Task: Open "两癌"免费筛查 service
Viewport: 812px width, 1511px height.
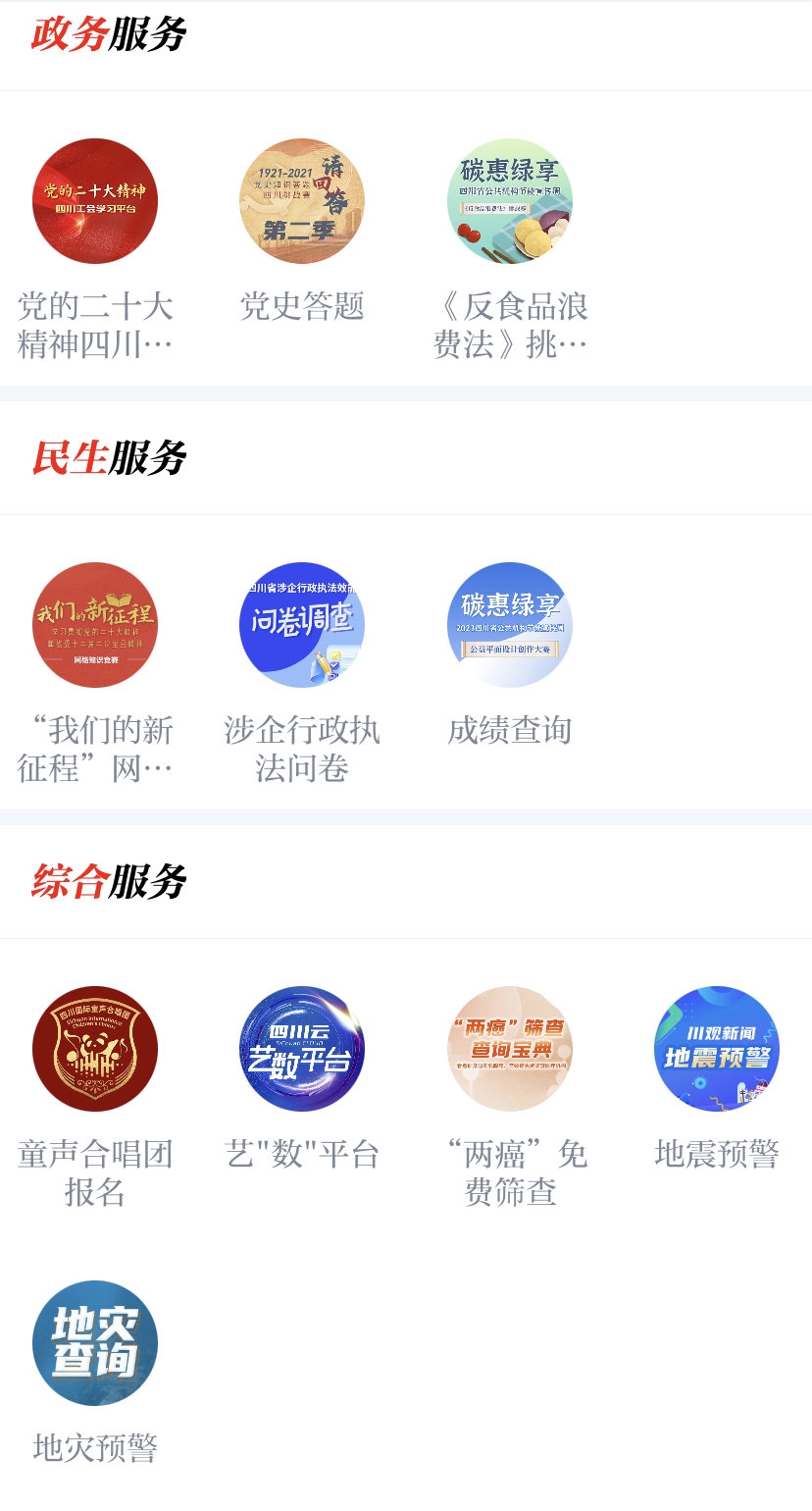Action: [510, 1049]
